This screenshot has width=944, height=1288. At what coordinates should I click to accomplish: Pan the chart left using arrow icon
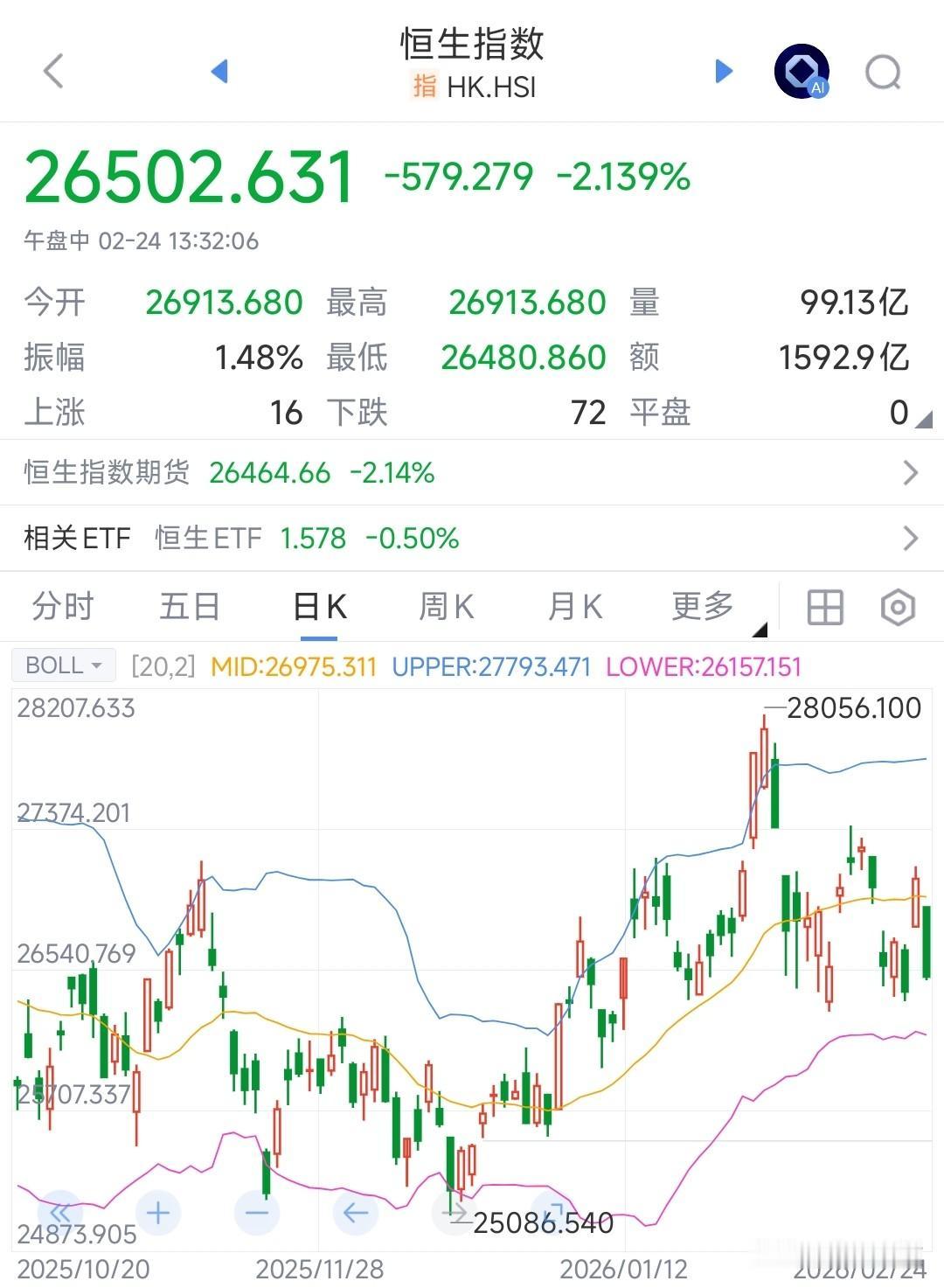point(355,1214)
